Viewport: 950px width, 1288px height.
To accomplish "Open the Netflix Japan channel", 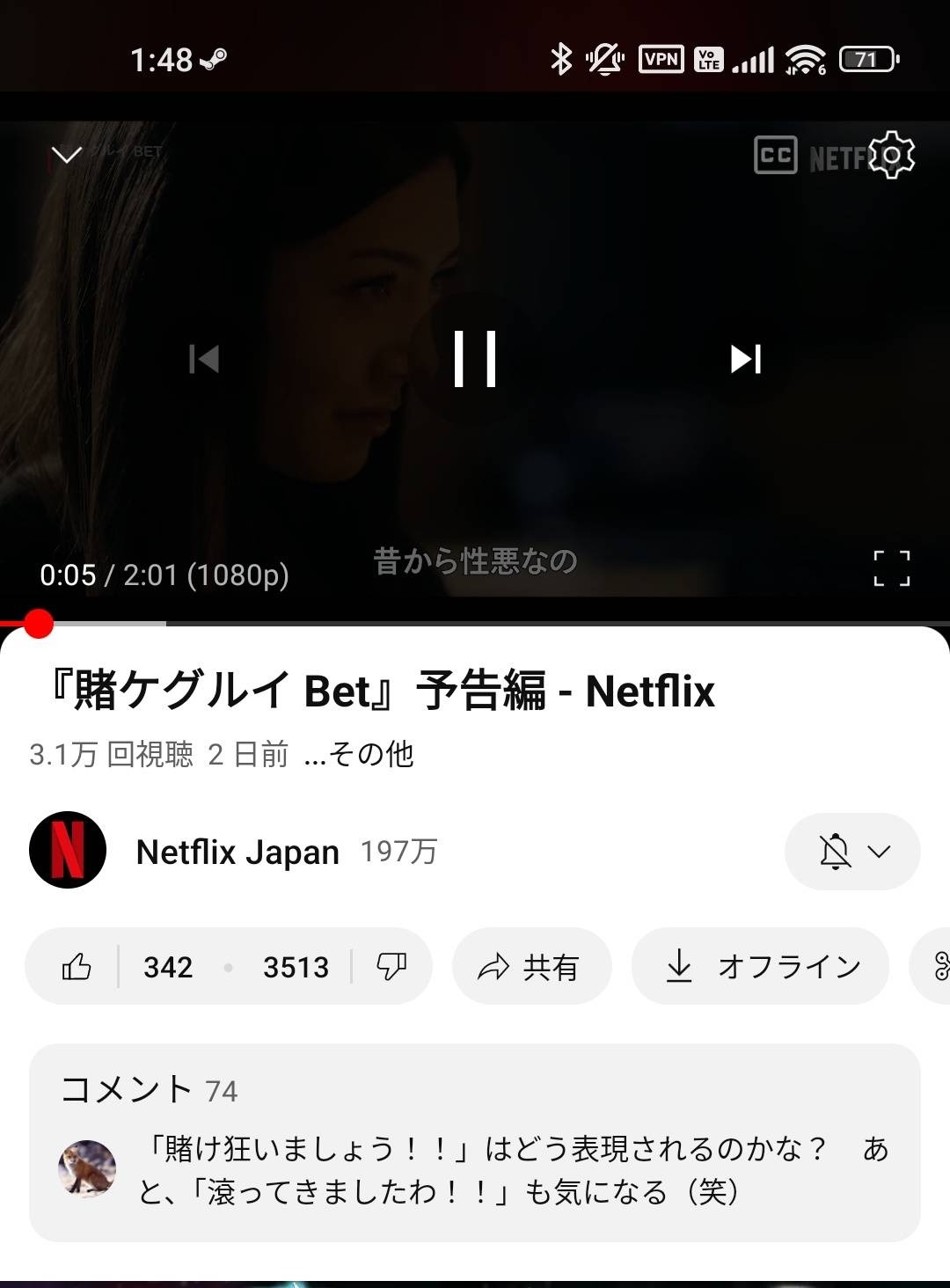I will 237,852.
